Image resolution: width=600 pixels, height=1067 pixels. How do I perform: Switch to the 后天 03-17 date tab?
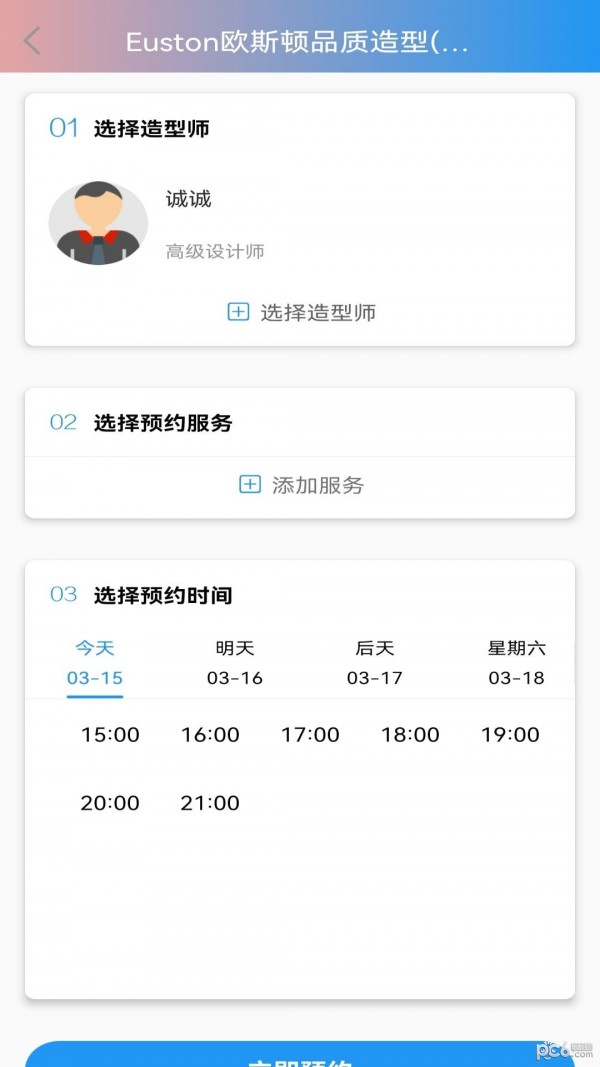pyautogui.click(x=375, y=663)
